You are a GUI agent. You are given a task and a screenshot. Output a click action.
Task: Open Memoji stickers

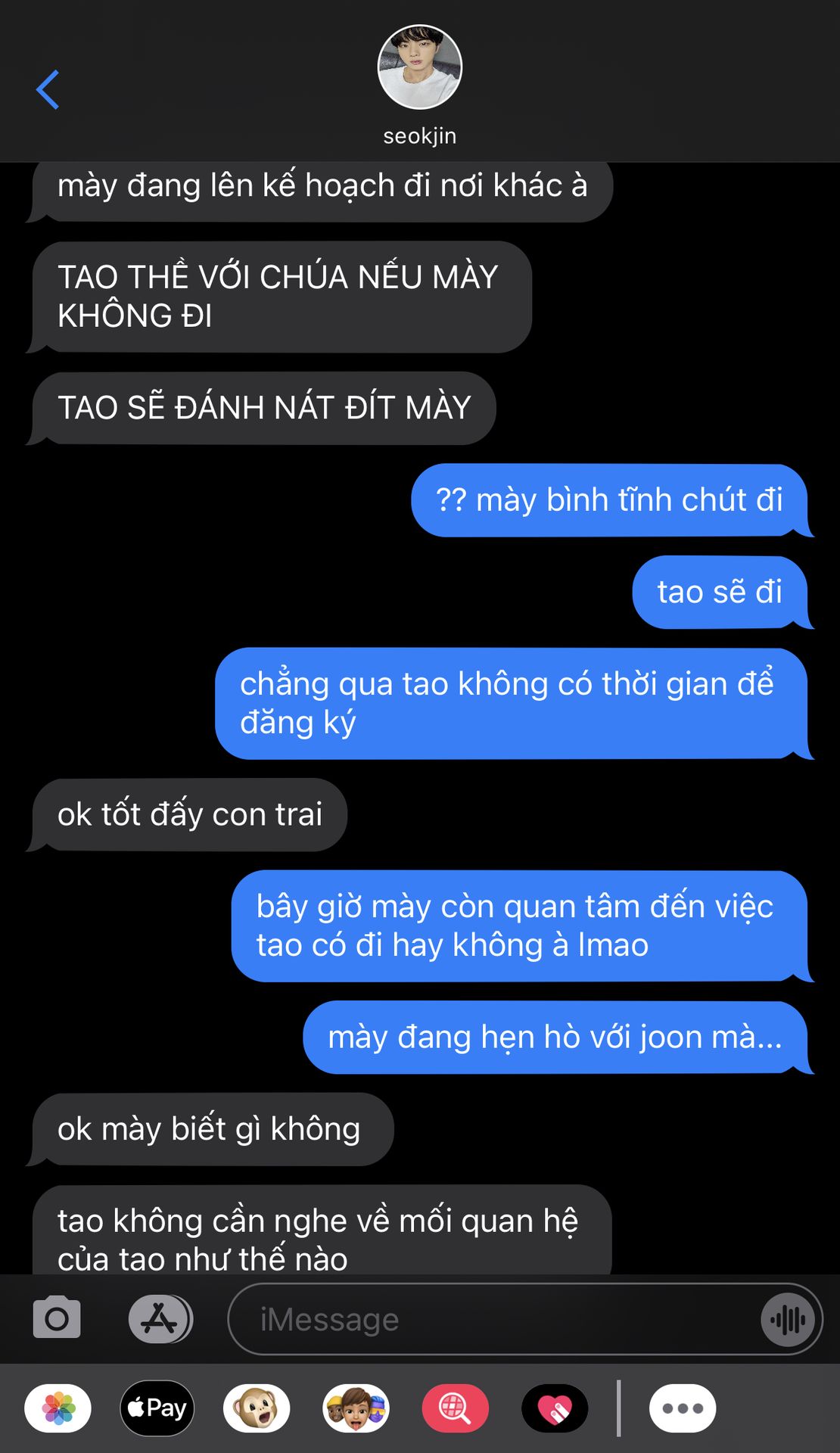356,1408
